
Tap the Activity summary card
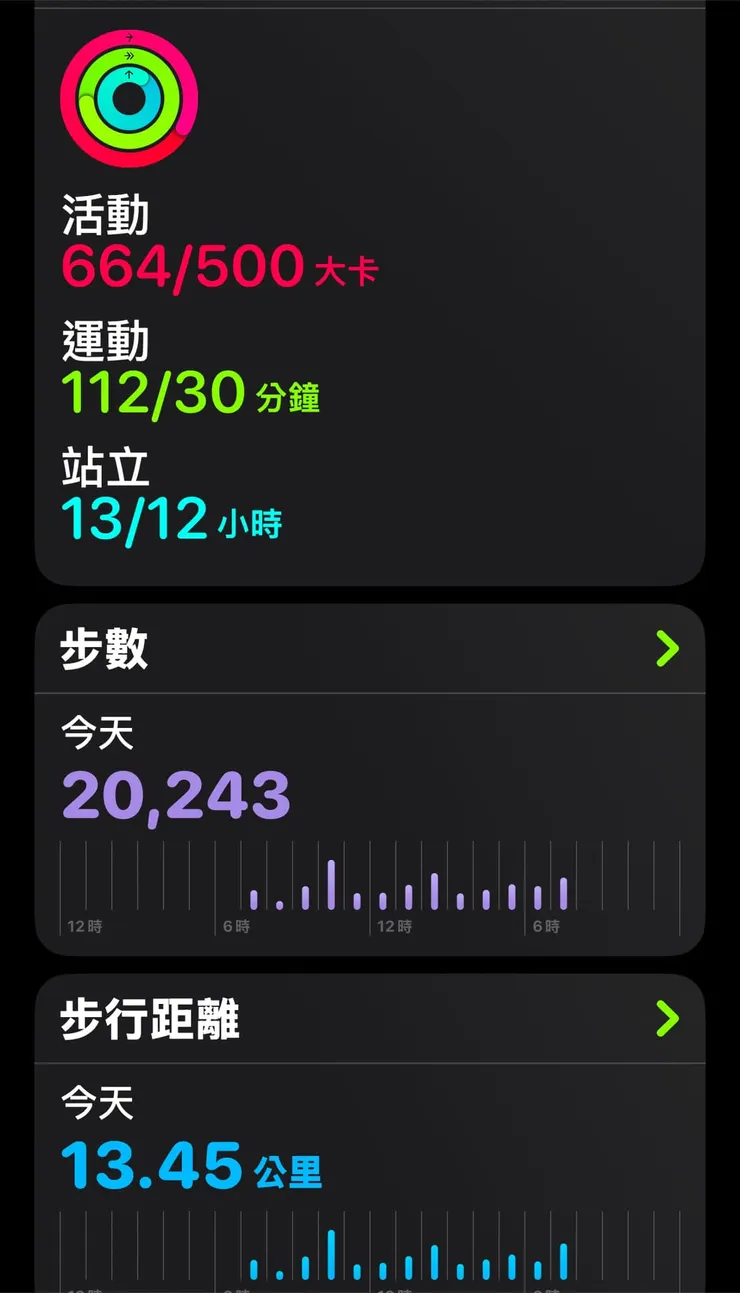(370, 290)
